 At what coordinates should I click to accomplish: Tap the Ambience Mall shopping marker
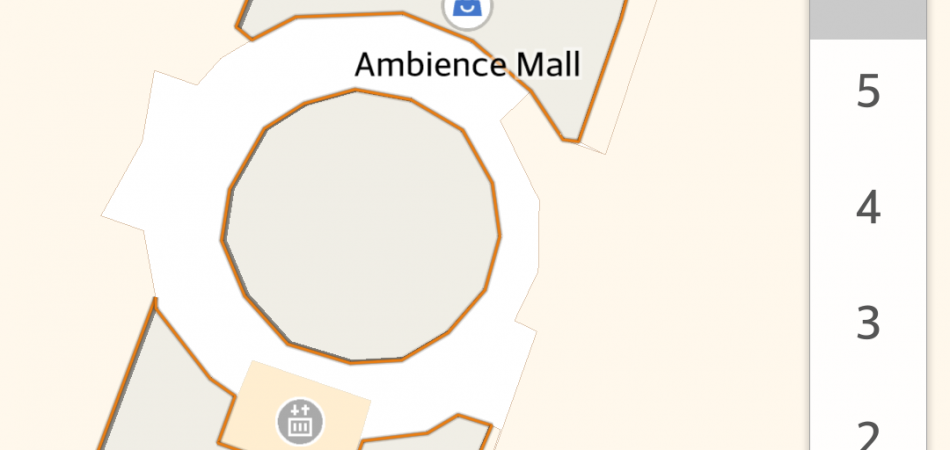point(466,9)
